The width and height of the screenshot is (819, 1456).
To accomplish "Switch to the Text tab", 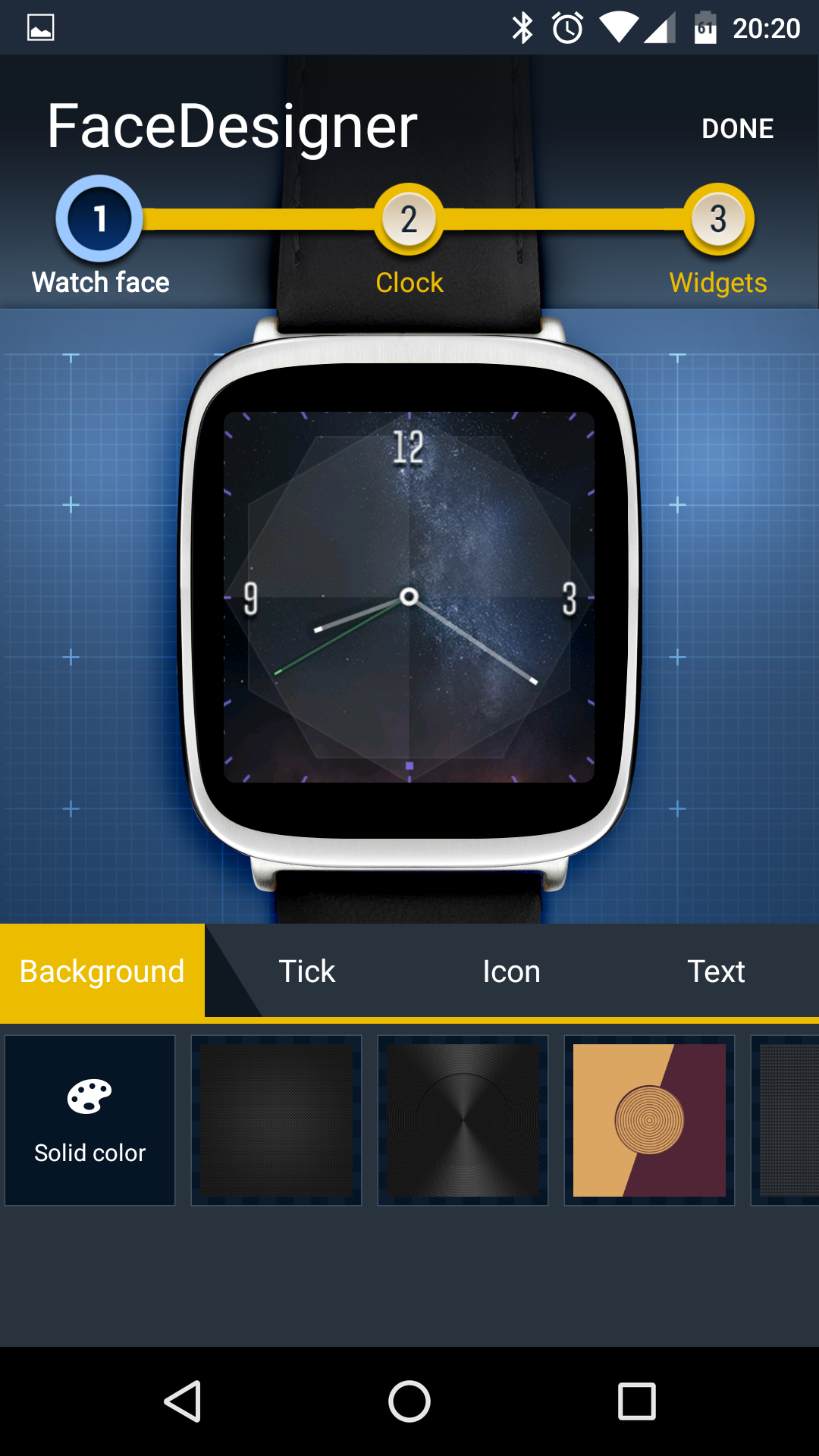I will point(717,971).
